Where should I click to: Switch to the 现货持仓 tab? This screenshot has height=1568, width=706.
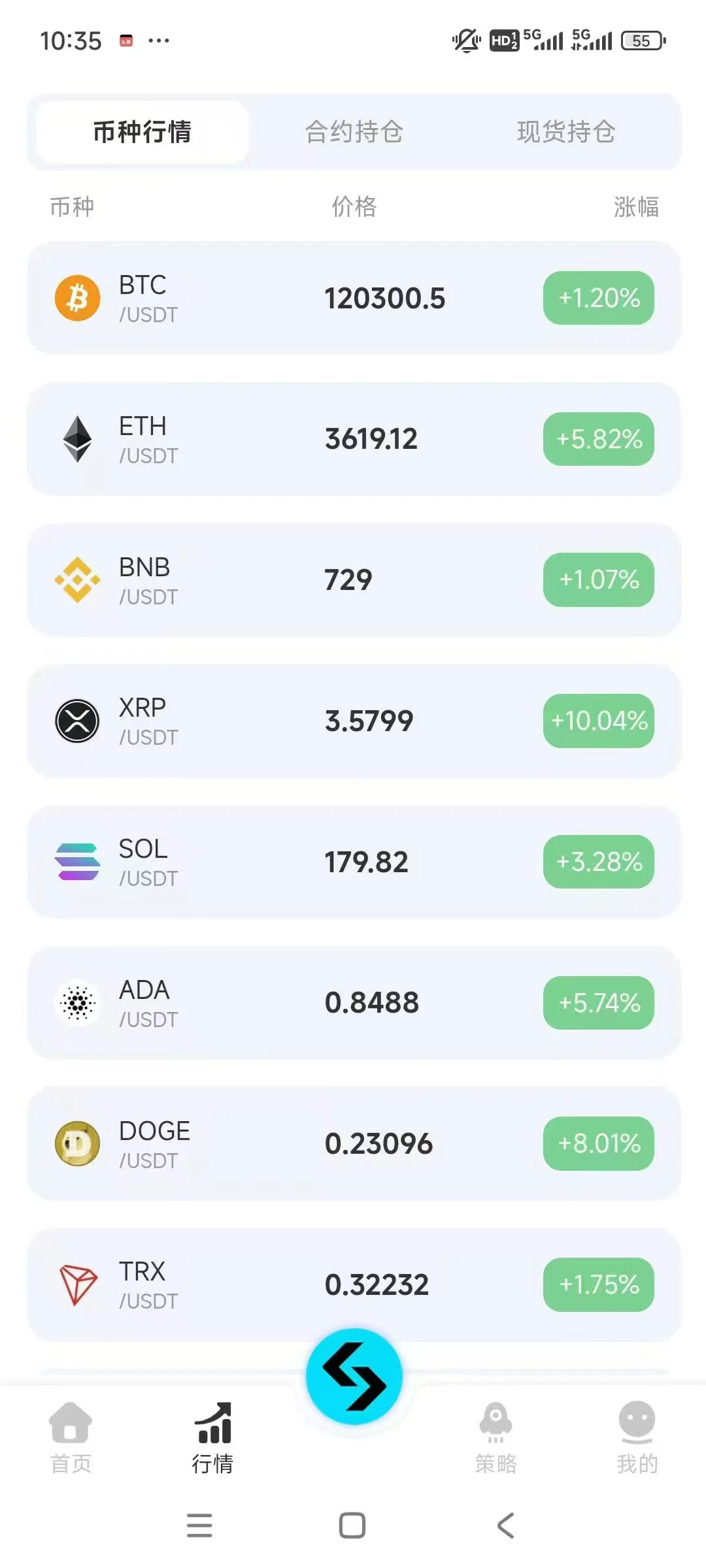(565, 132)
